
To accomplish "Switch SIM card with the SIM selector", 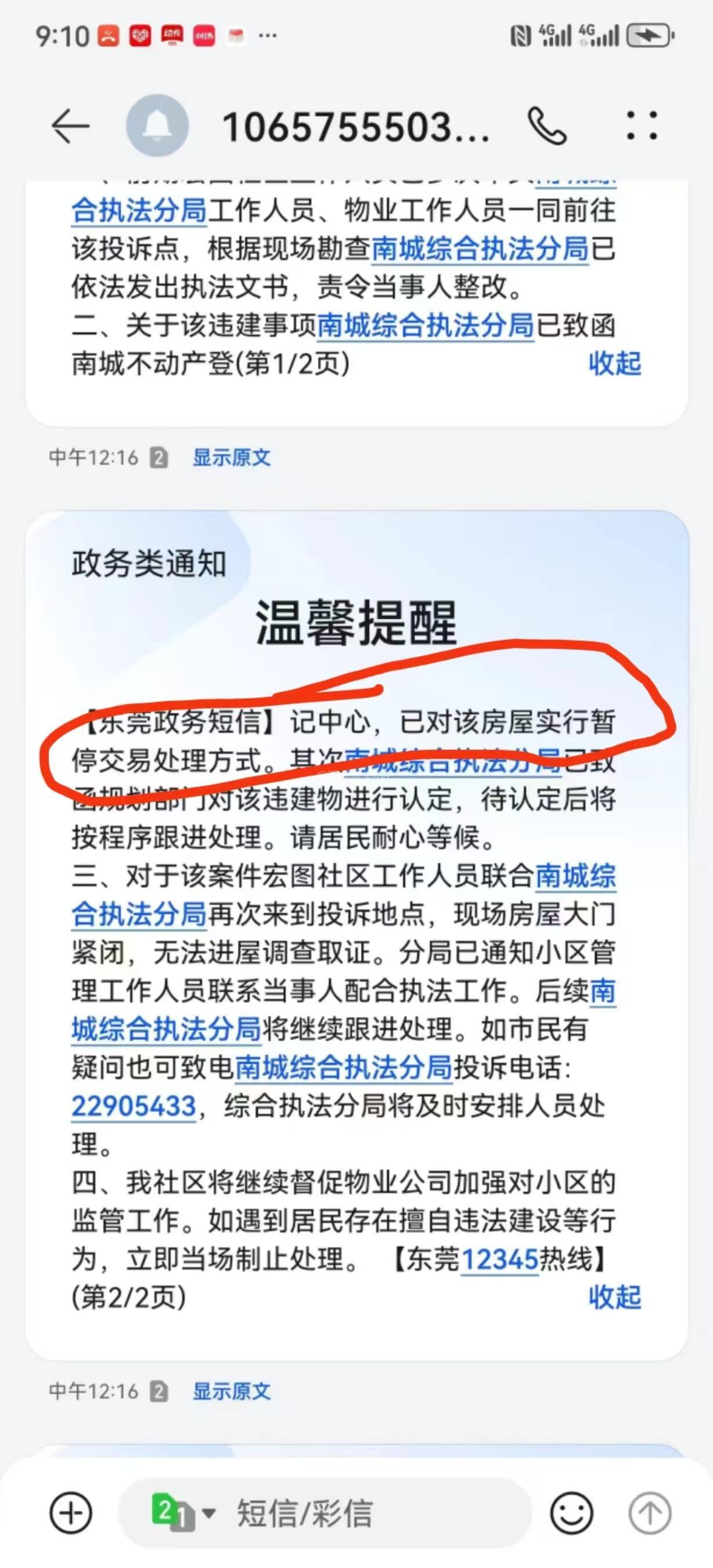I will pos(181,1512).
